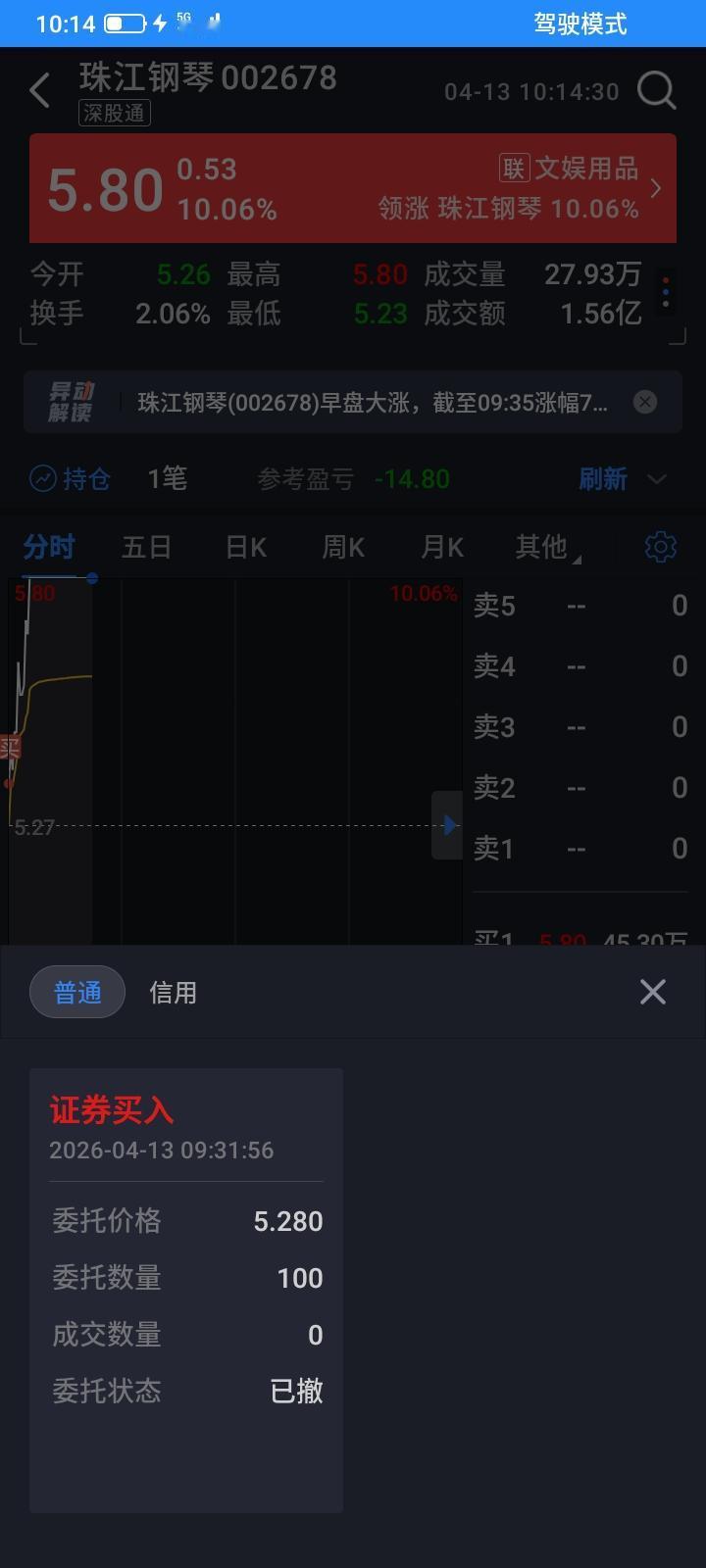Screen dimensions: 706x1568
Task: Tap the search magnifier icon
Action: point(656,90)
